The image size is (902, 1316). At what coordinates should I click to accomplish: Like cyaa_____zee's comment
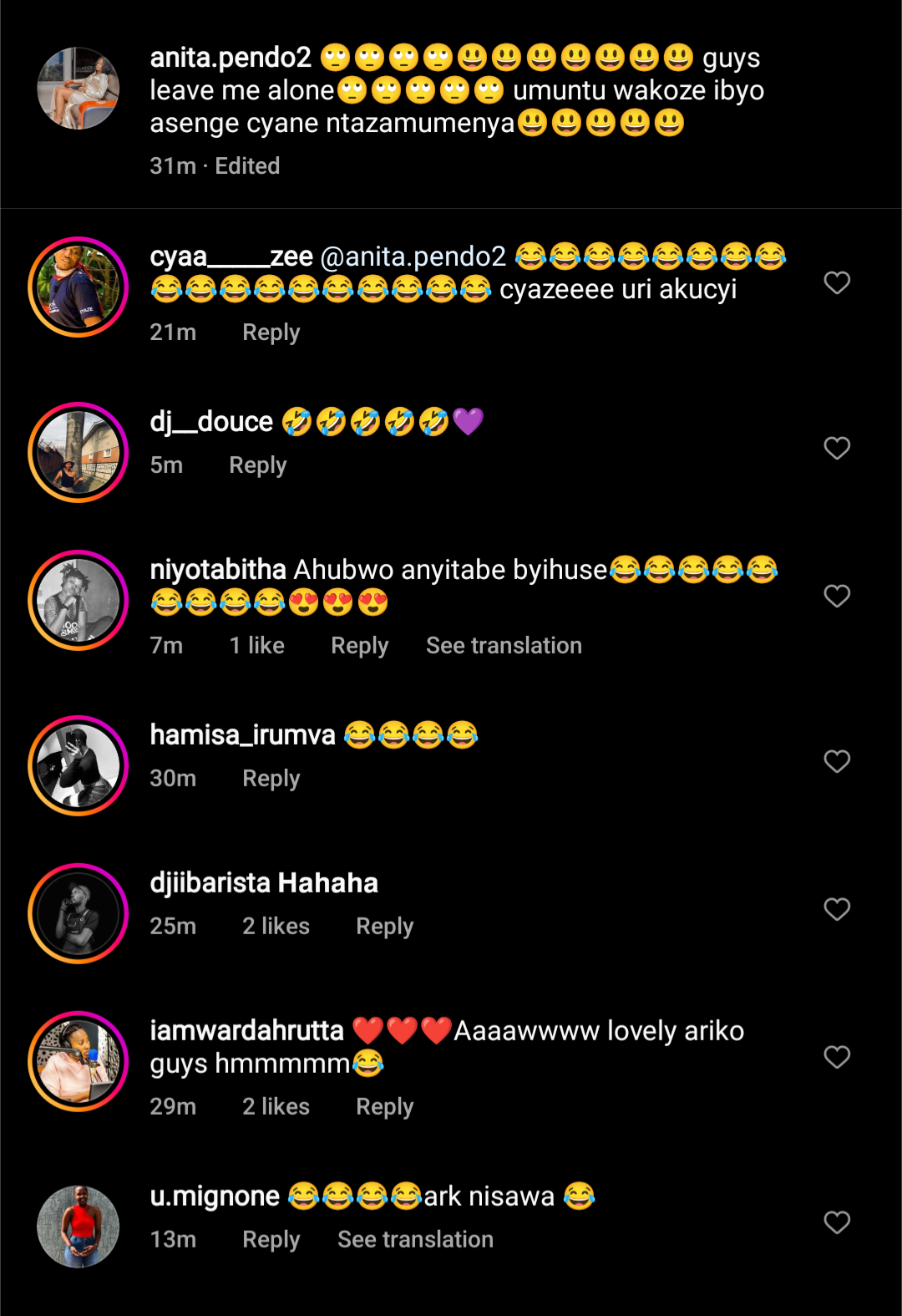(x=837, y=283)
